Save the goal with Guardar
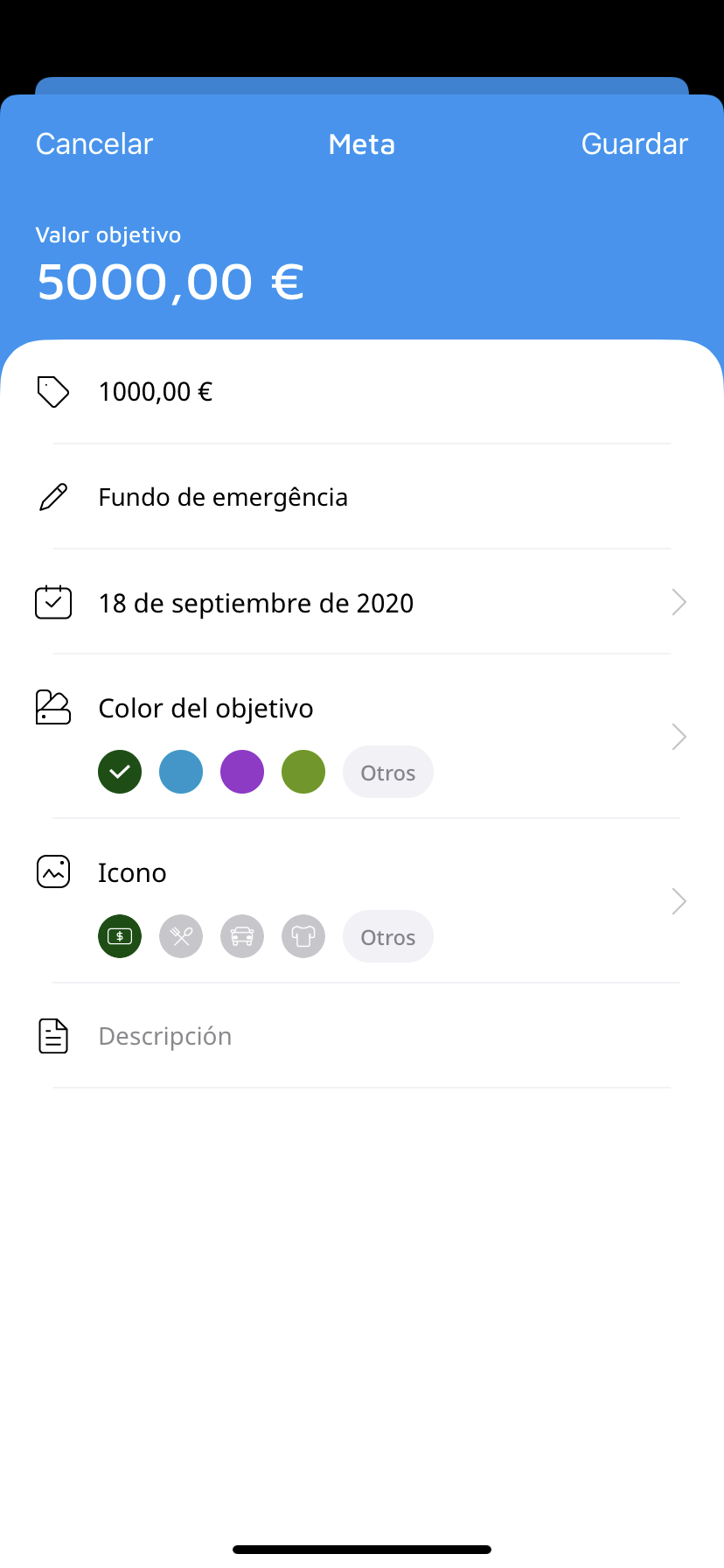 (634, 144)
